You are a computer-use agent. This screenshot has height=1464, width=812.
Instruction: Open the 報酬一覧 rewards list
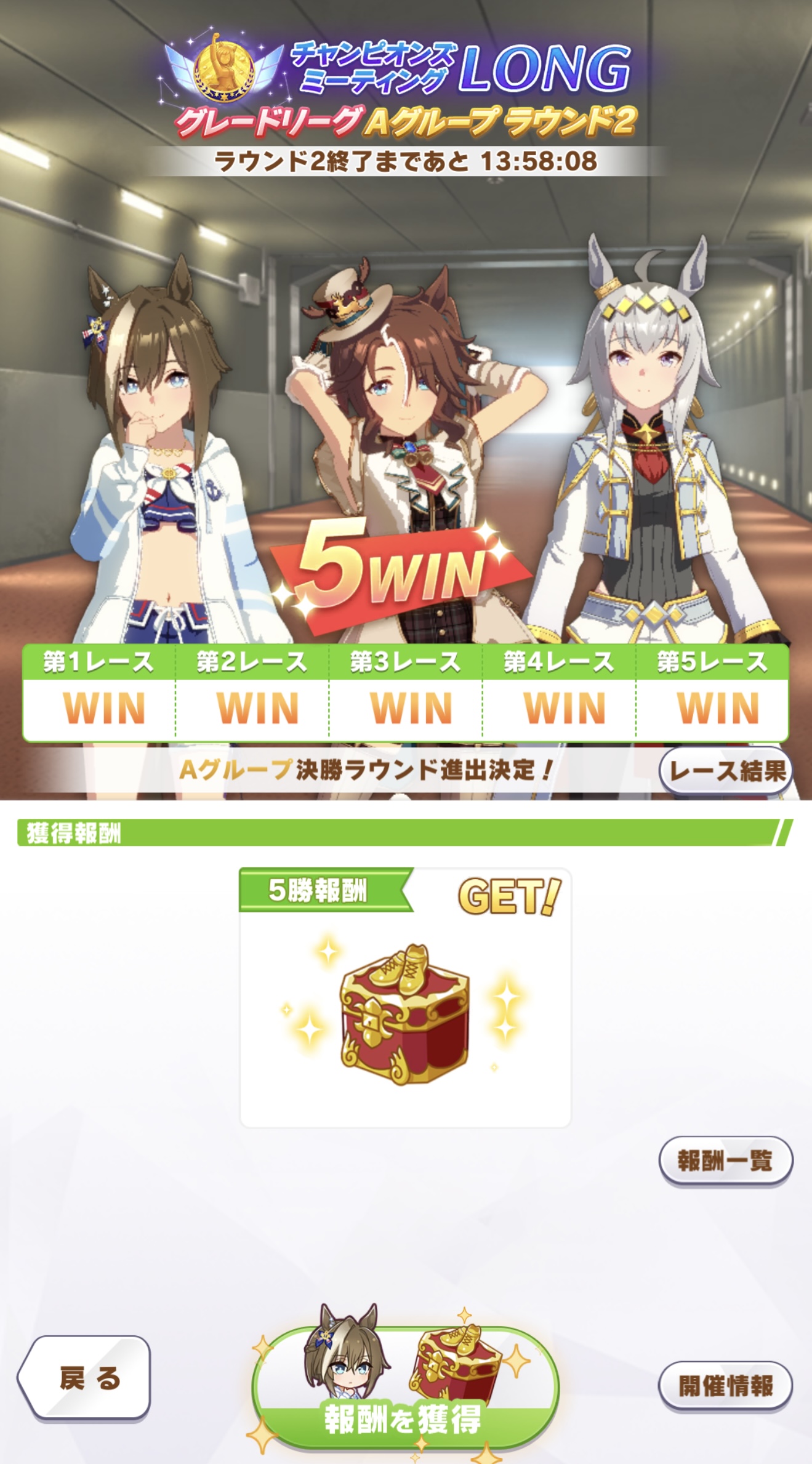click(x=725, y=1160)
